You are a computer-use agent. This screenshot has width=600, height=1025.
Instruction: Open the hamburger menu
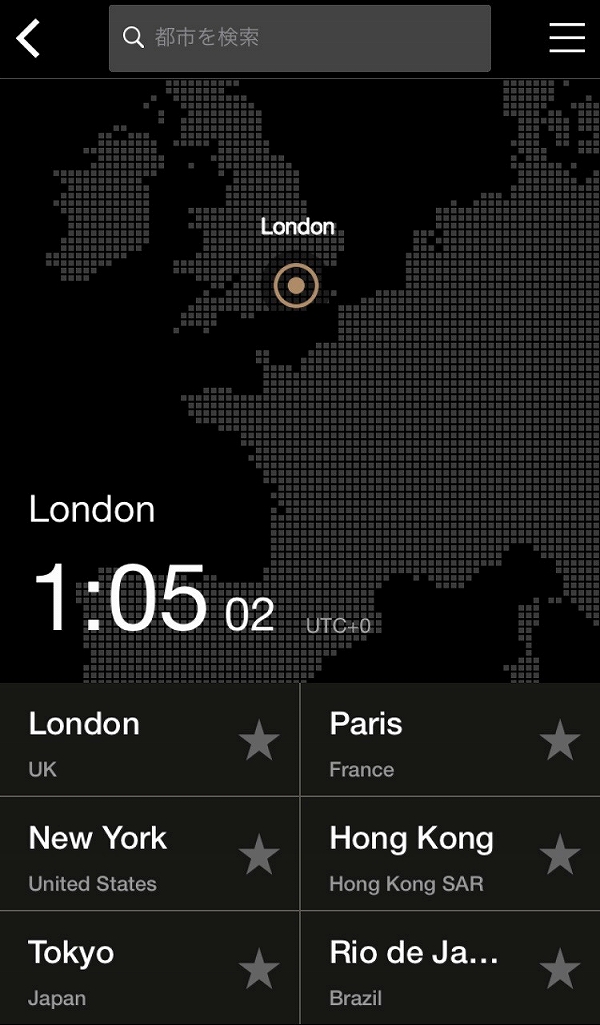coord(567,38)
